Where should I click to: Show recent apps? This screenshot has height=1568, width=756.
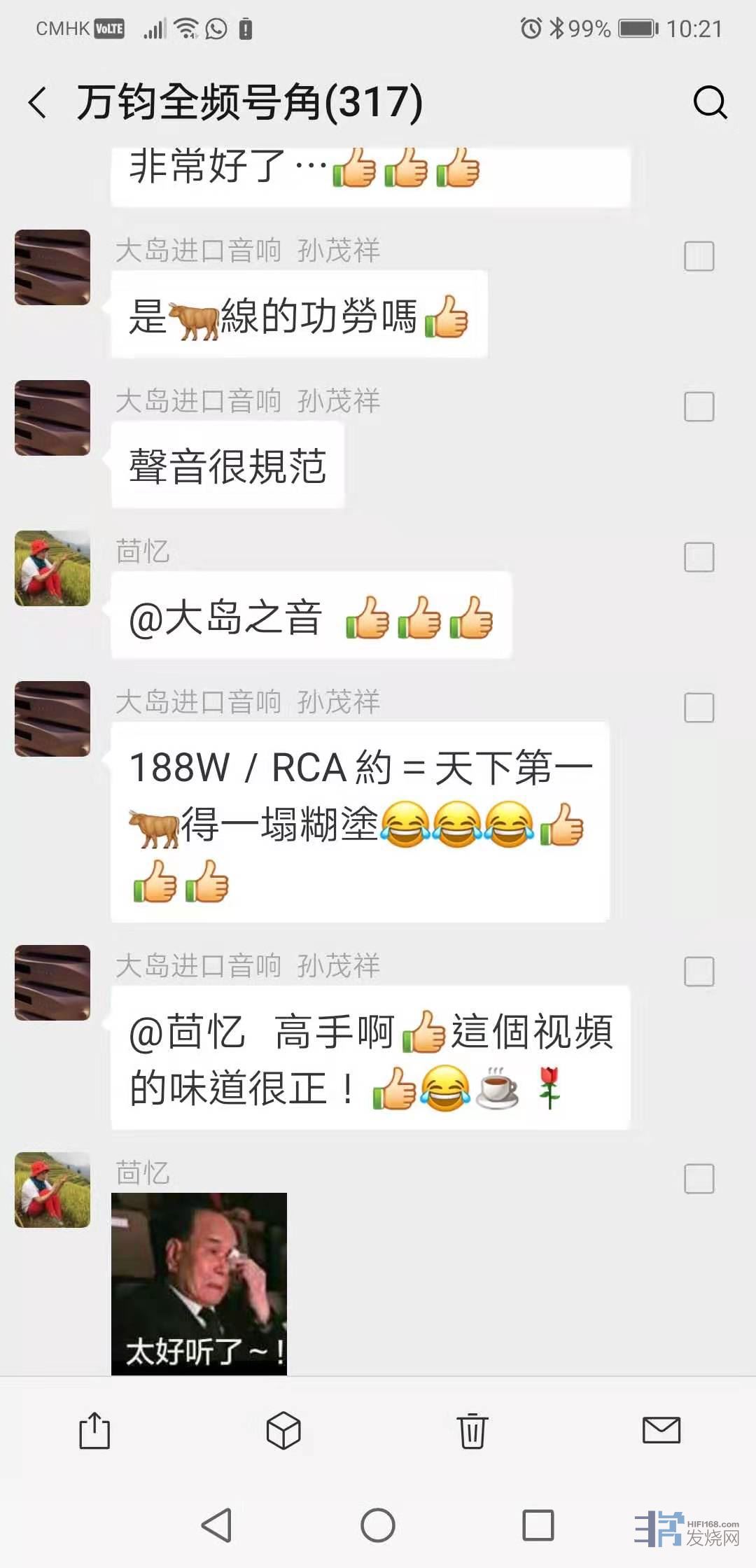pyautogui.click(x=538, y=1525)
